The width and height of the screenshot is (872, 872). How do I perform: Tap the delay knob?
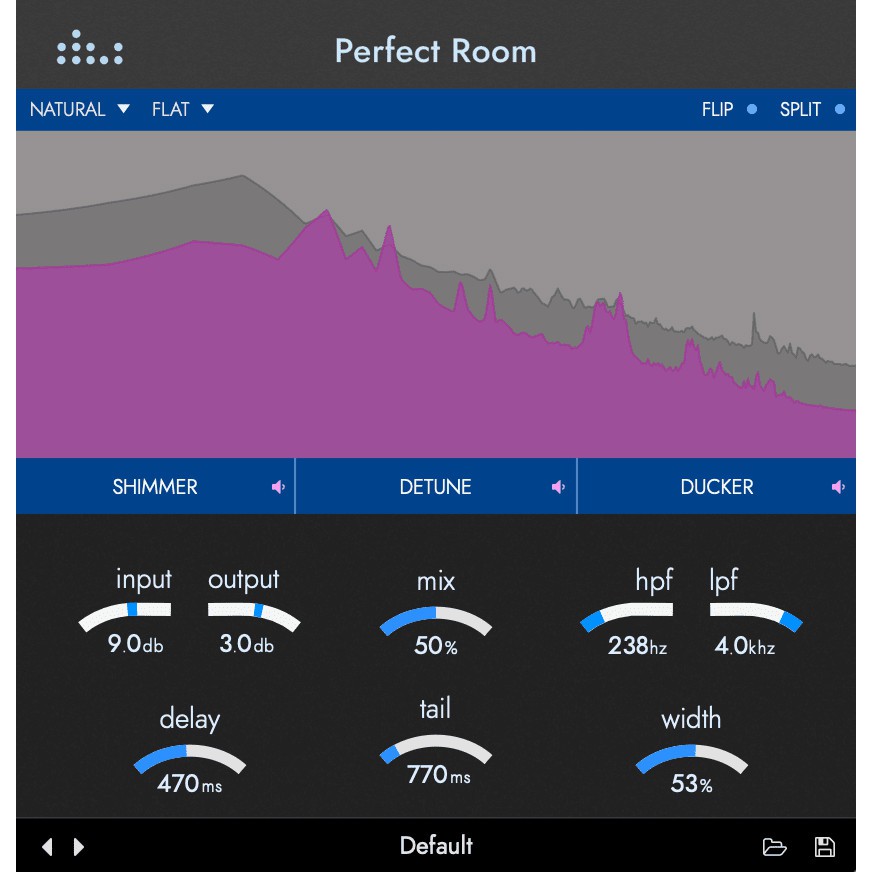tap(189, 758)
